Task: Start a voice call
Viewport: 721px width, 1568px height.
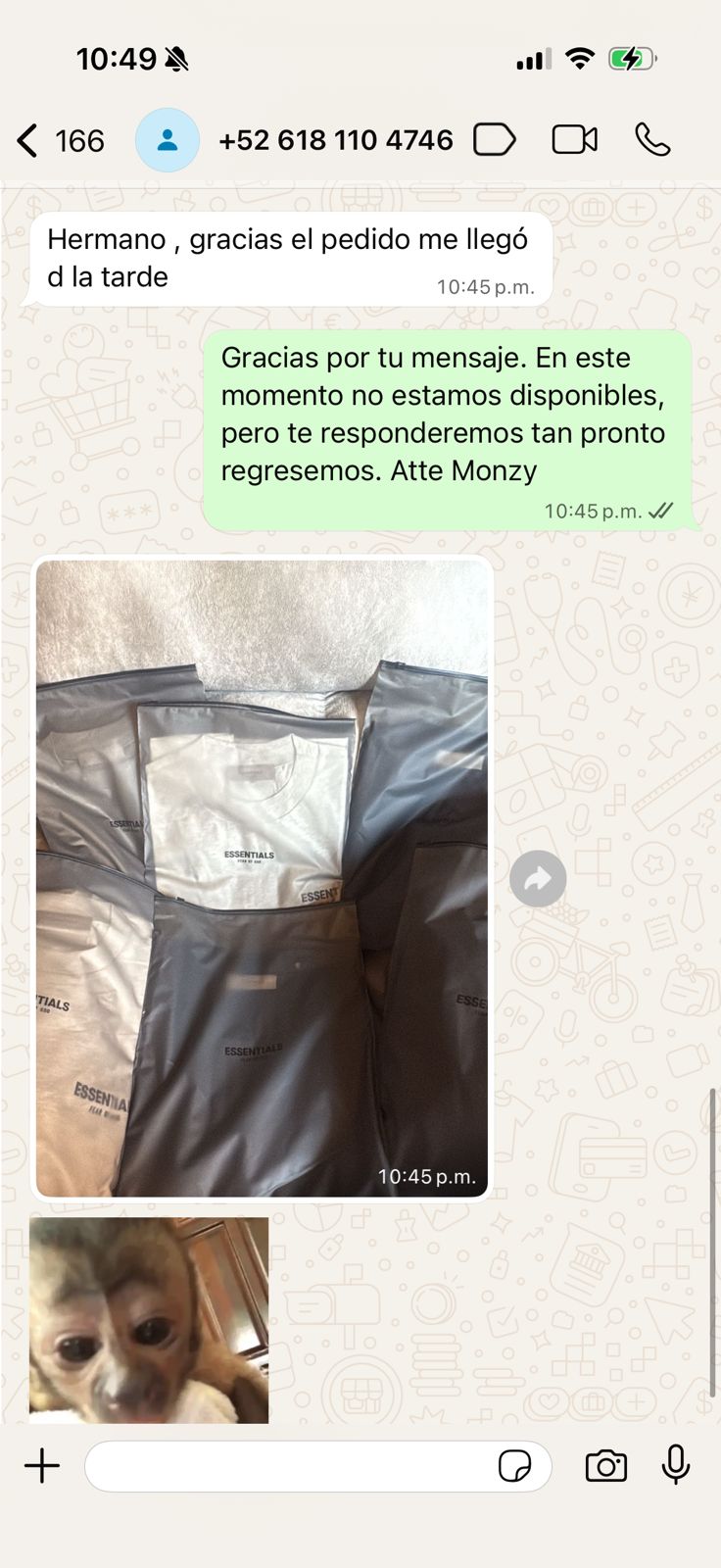Action: tap(652, 140)
